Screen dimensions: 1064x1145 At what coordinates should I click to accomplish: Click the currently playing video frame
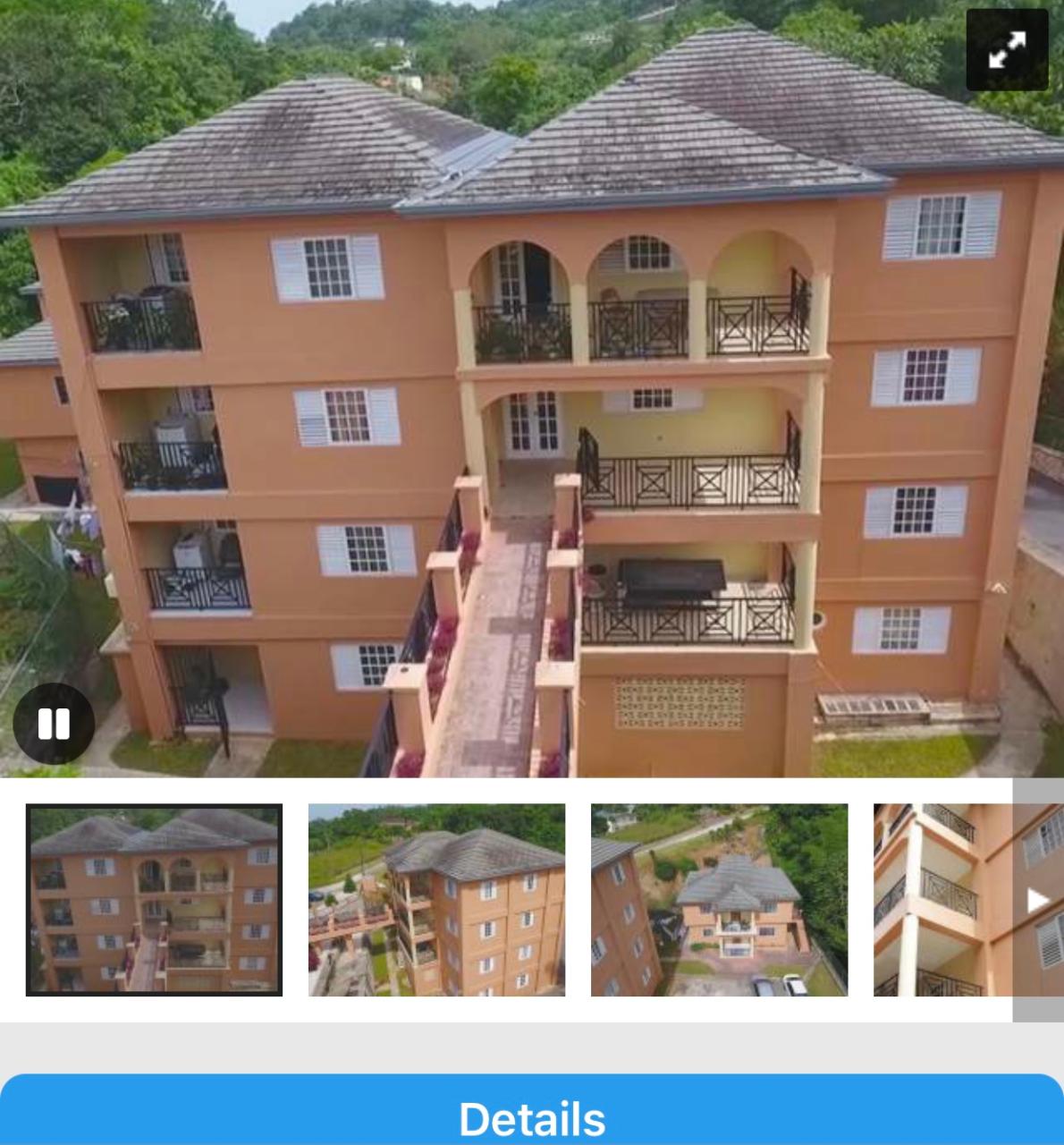coord(532,394)
